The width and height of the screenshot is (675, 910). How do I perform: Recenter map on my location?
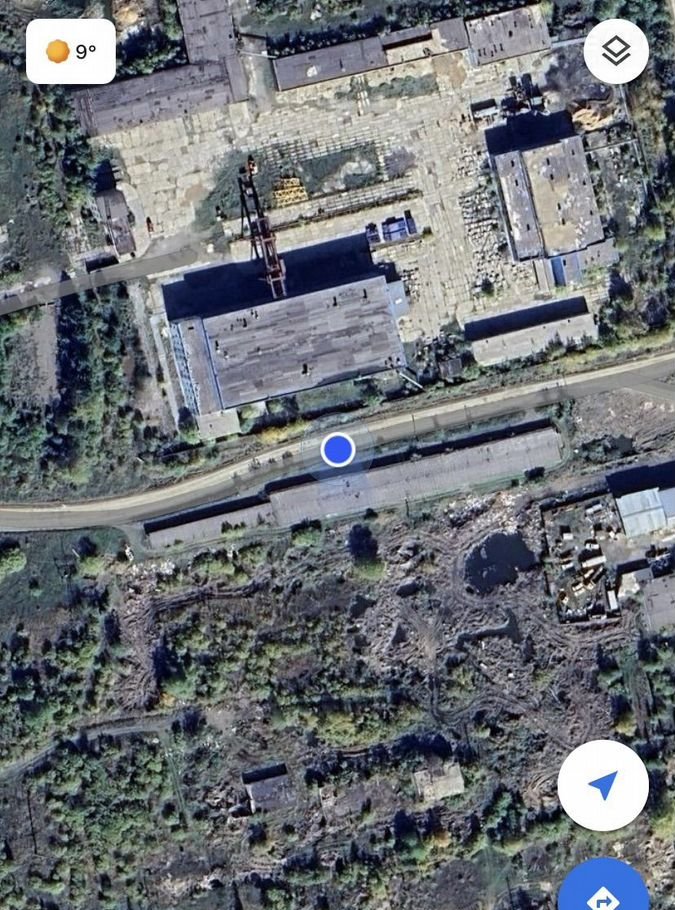(x=603, y=785)
